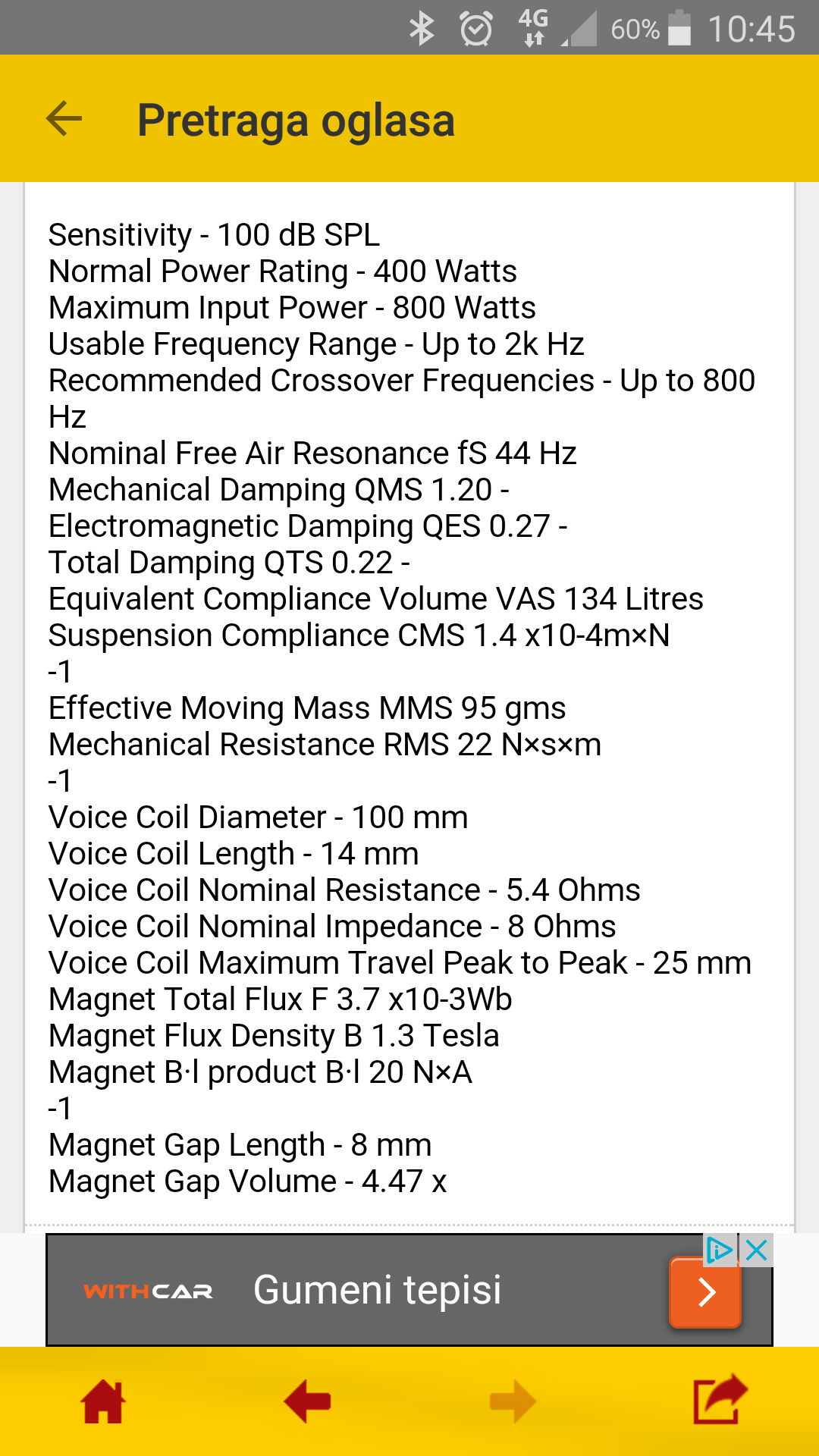Go back from Pretraga oglasa
This screenshot has height=1456, width=819.
(x=64, y=119)
